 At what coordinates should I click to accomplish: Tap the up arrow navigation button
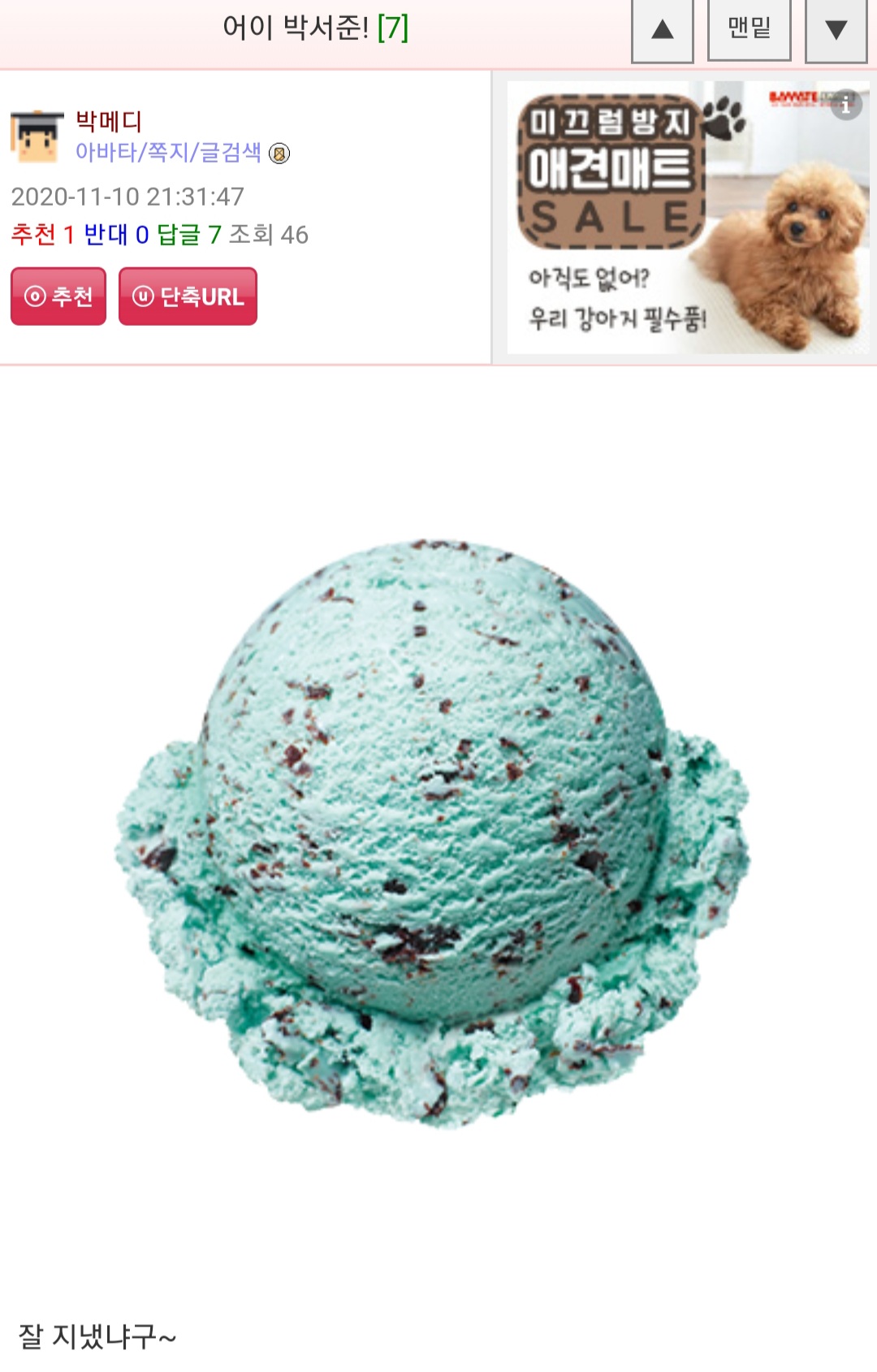662,30
